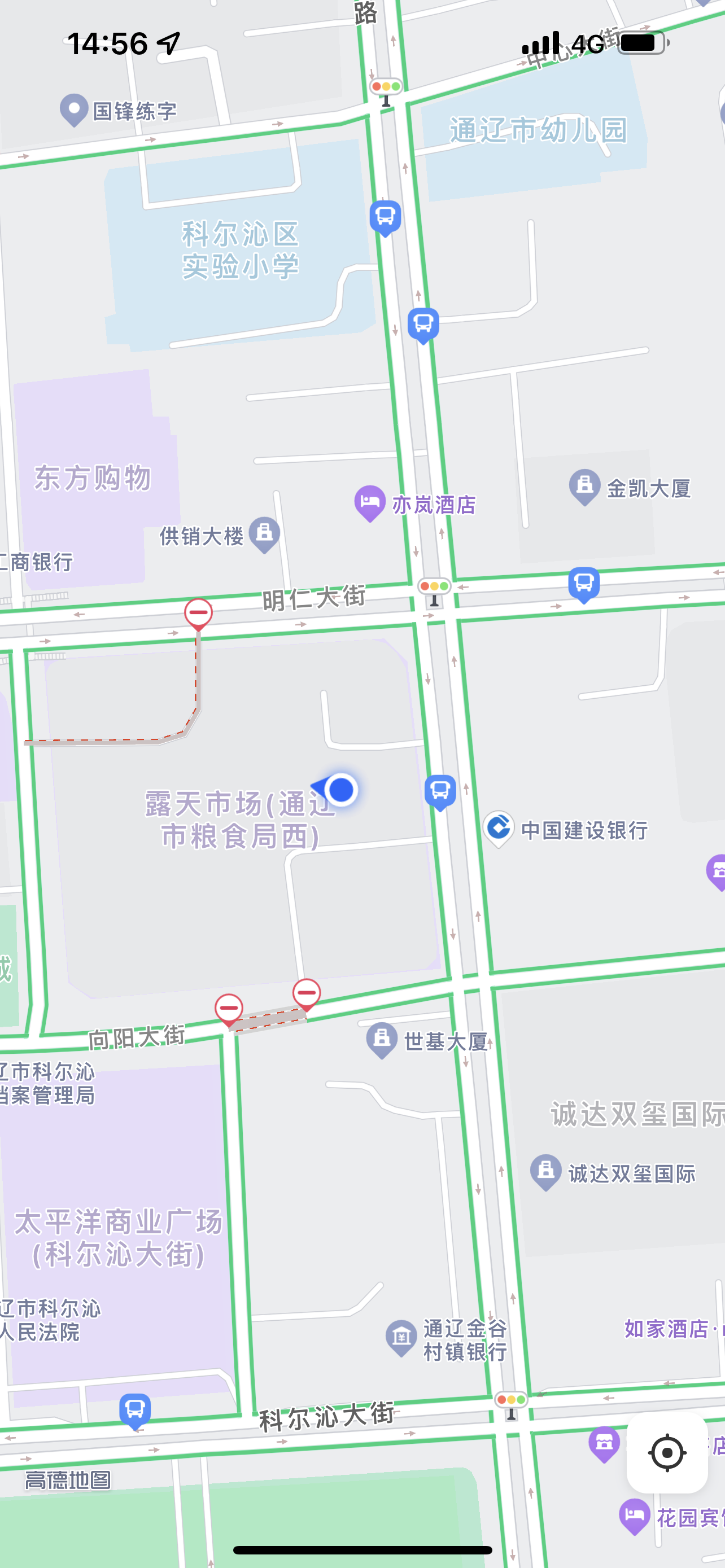The width and height of the screenshot is (725, 1568).
Task: Tap the 金凯大厦 building marker
Action: [584, 486]
